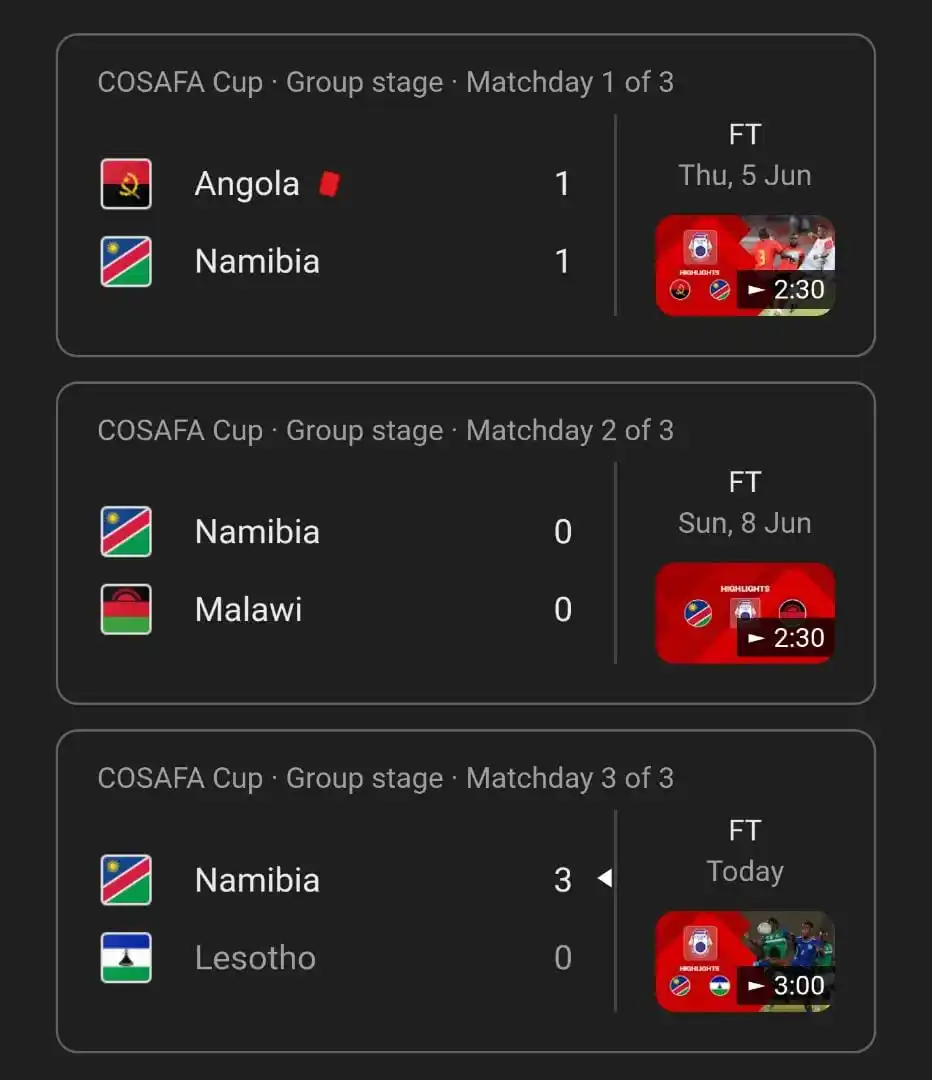Click the Namibia flag in the Lesotho match
This screenshot has width=932, height=1080.
[125, 880]
